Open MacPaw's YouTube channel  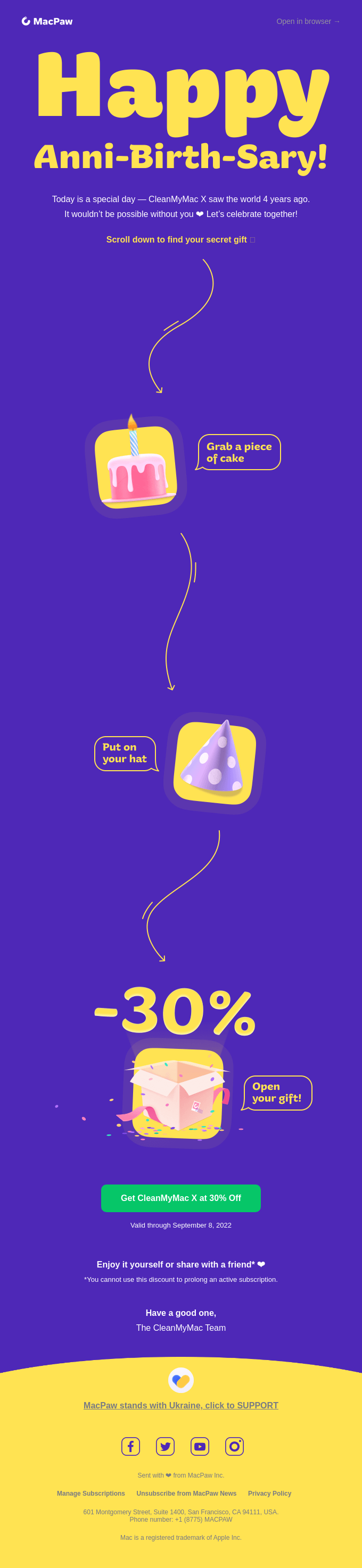(200, 1446)
